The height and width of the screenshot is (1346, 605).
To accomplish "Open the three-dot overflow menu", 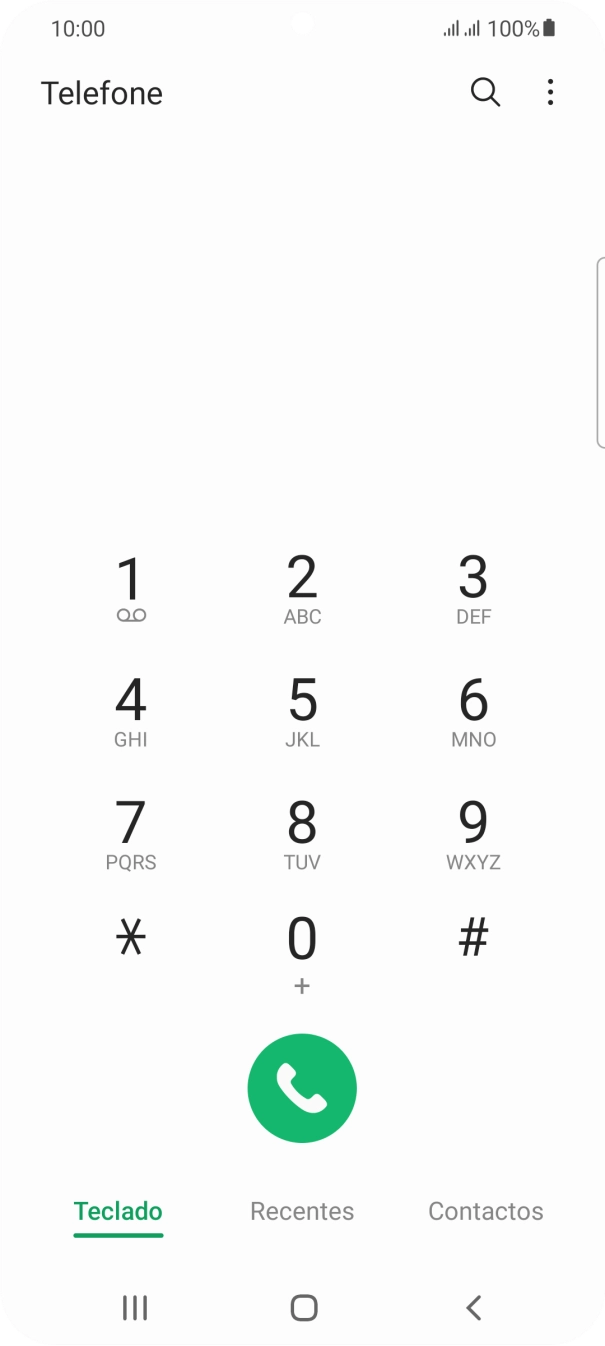I will click(550, 93).
